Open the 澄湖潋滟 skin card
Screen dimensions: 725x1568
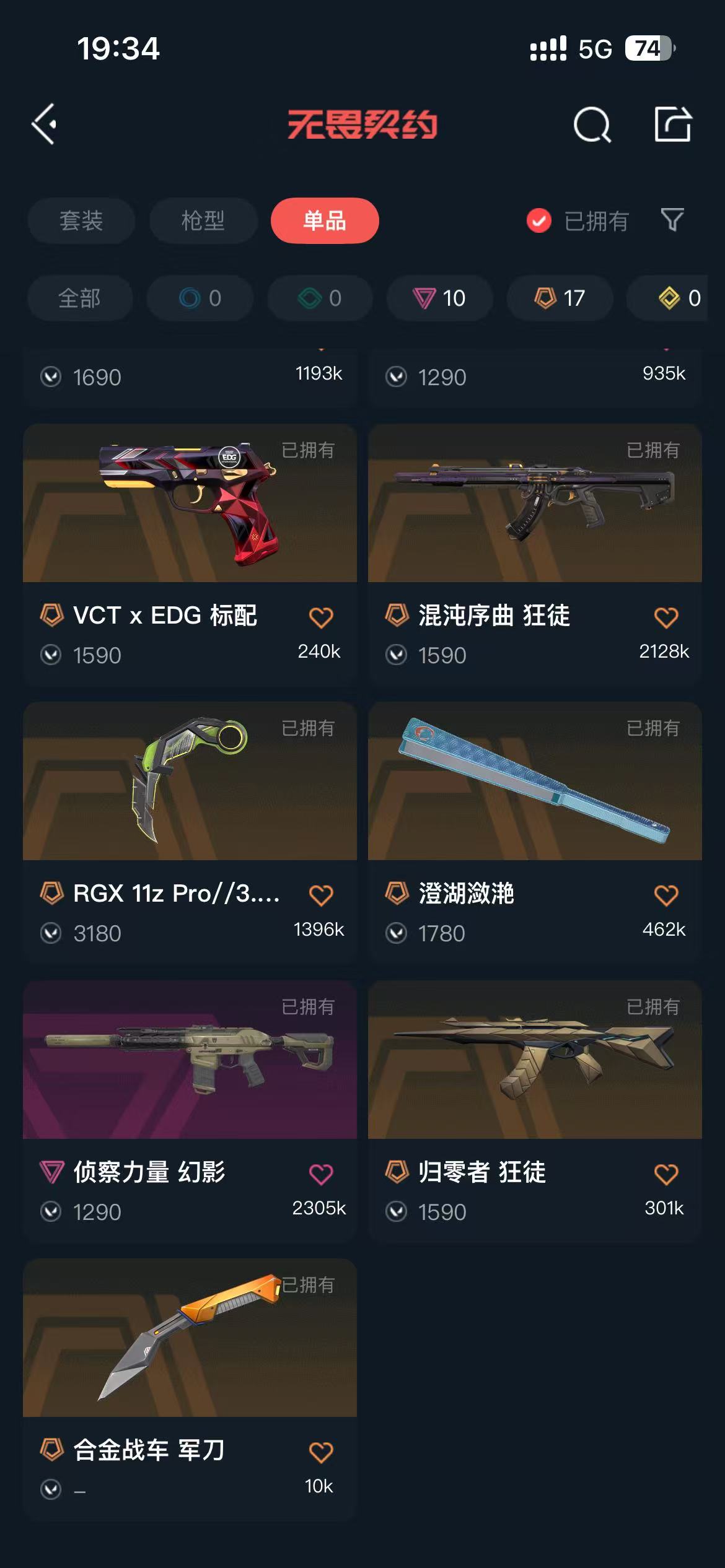(x=534, y=782)
